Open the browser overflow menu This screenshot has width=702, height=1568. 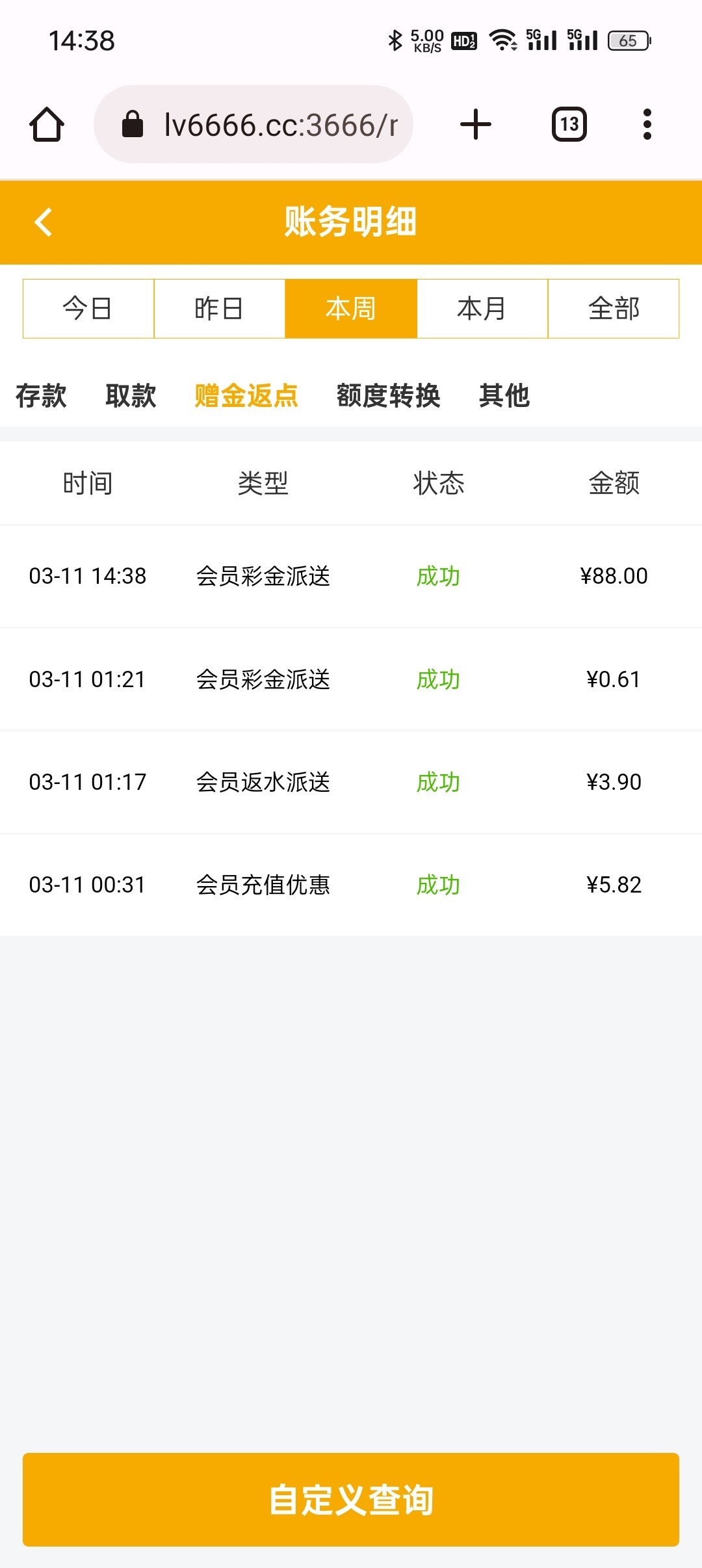tap(647, 124)
